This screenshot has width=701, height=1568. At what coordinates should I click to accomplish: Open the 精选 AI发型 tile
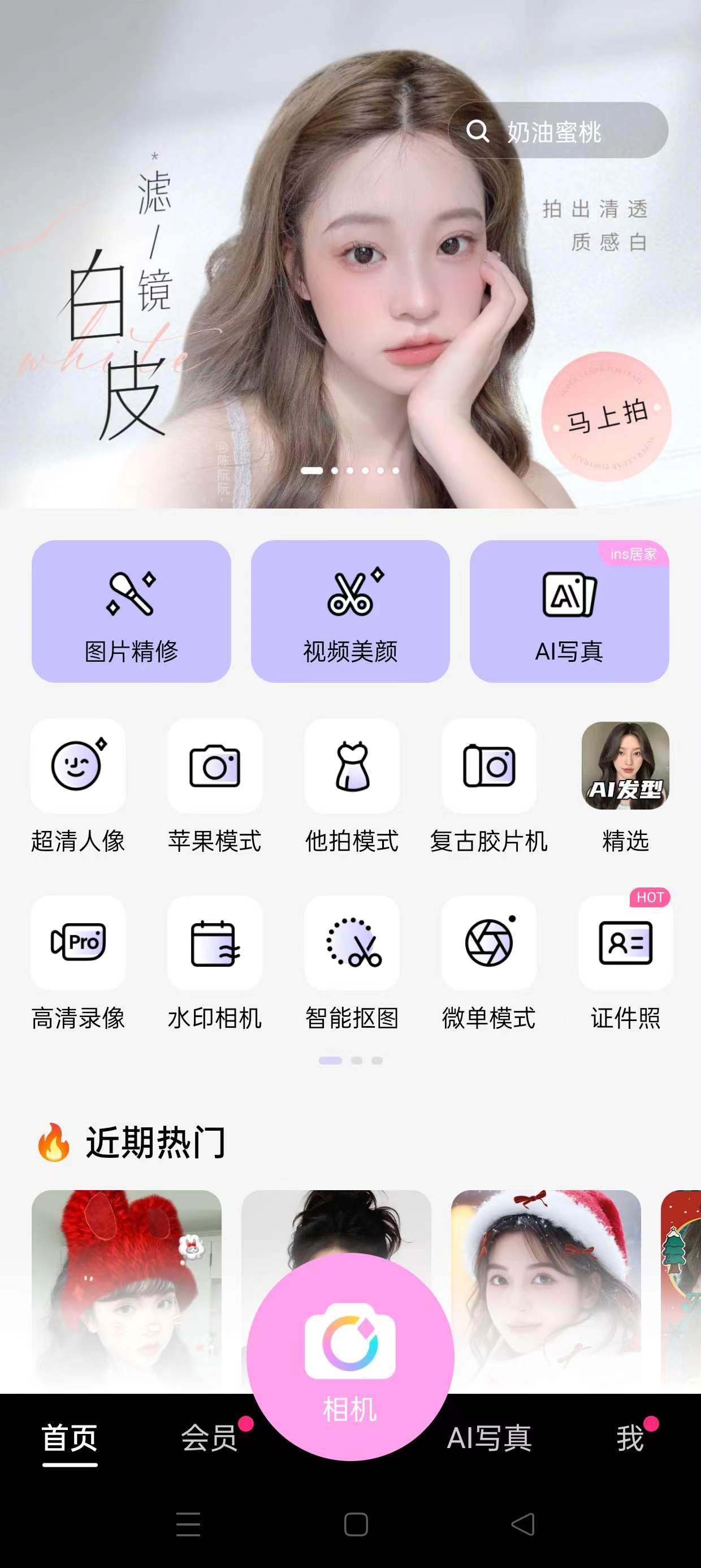pyautogui.click(x=626, y=766)
